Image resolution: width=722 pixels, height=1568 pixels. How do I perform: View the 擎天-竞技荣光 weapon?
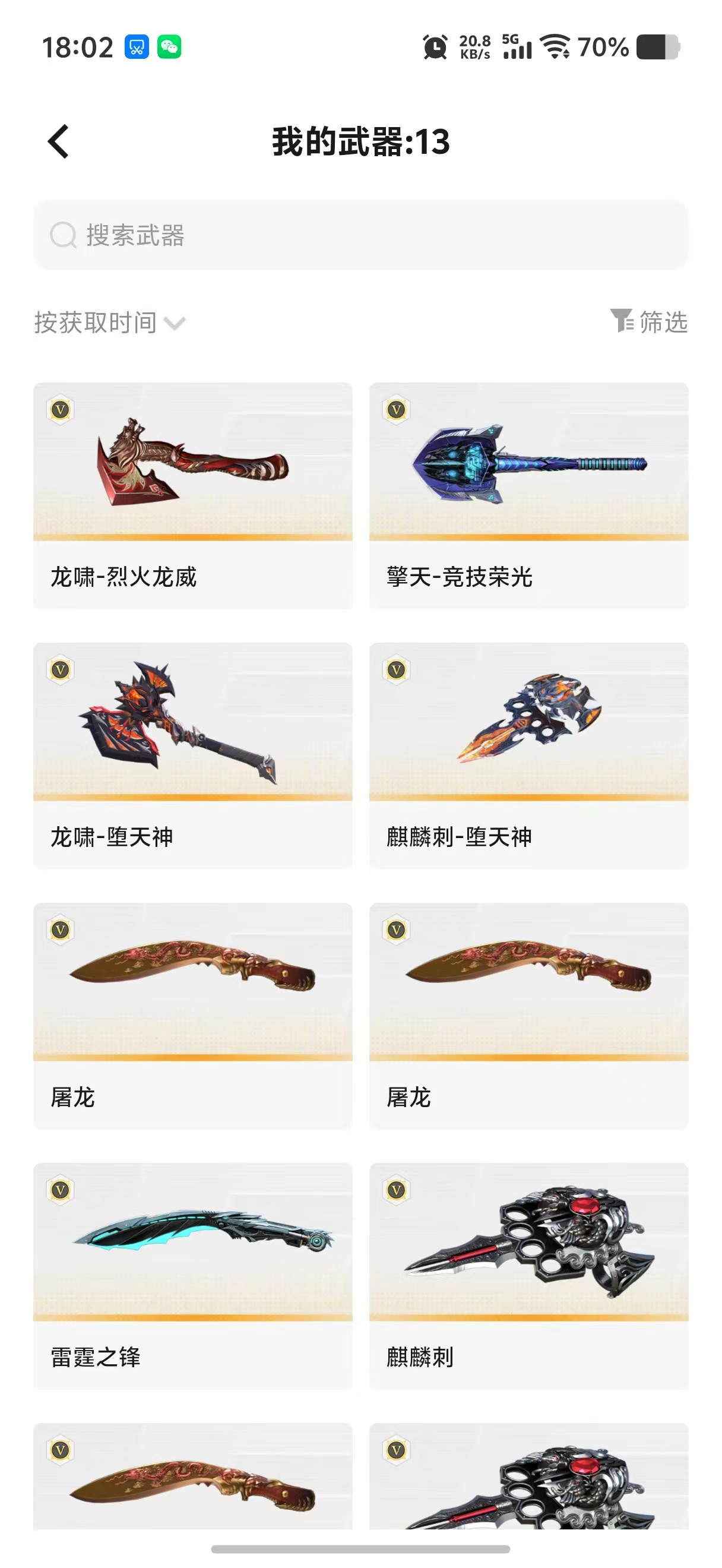coord(528,495)
